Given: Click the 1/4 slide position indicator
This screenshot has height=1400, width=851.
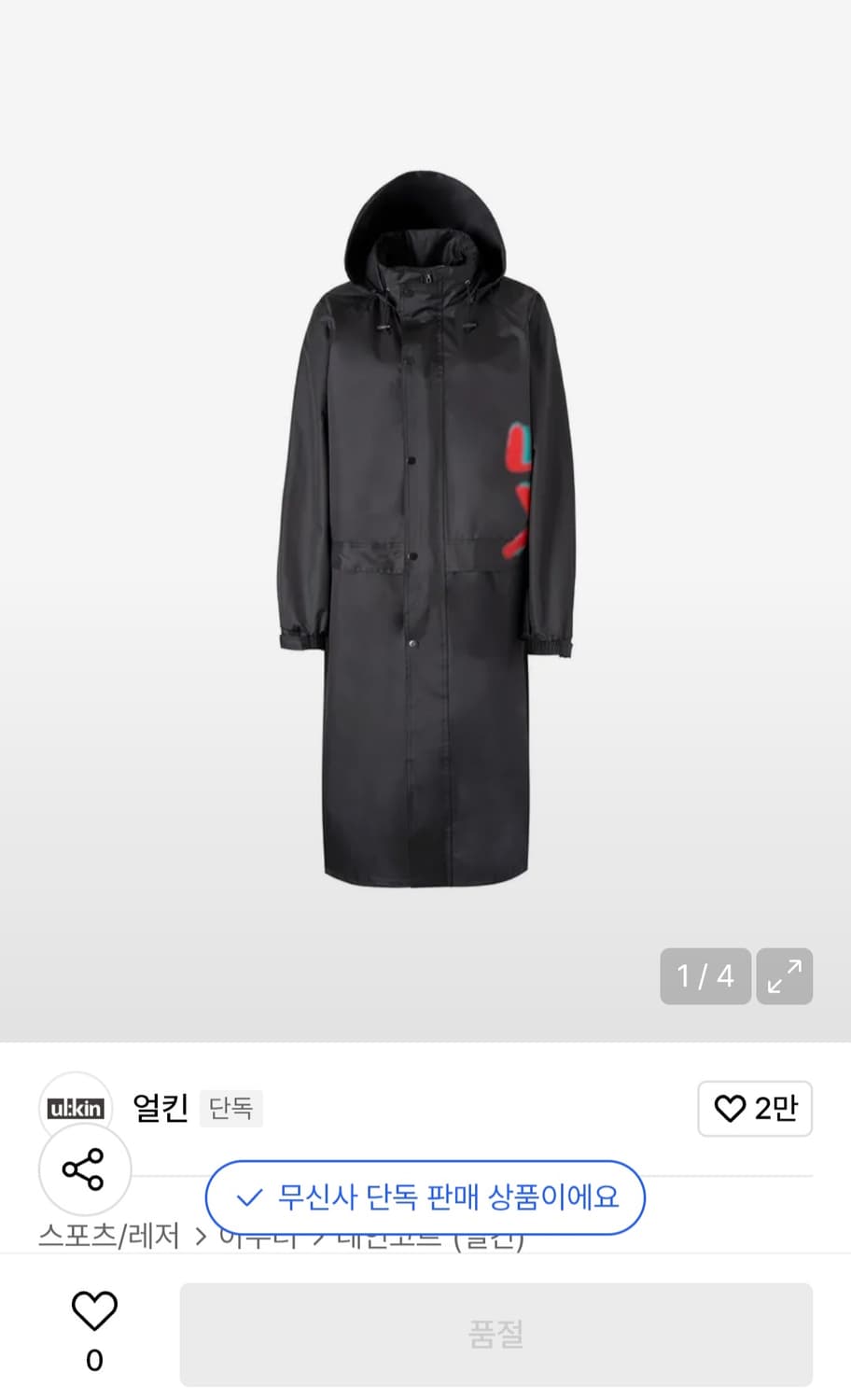Looking at the screenshot, I should coord(705,976).
